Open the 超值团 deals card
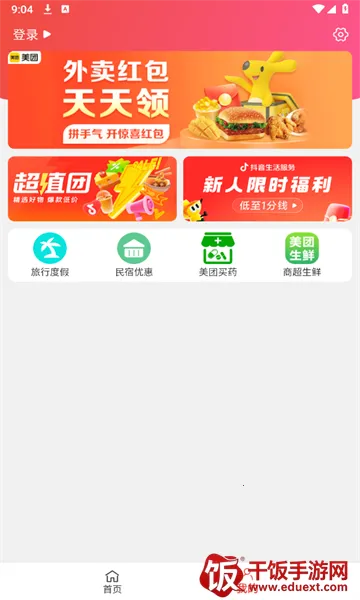 [x=92, y=189]
